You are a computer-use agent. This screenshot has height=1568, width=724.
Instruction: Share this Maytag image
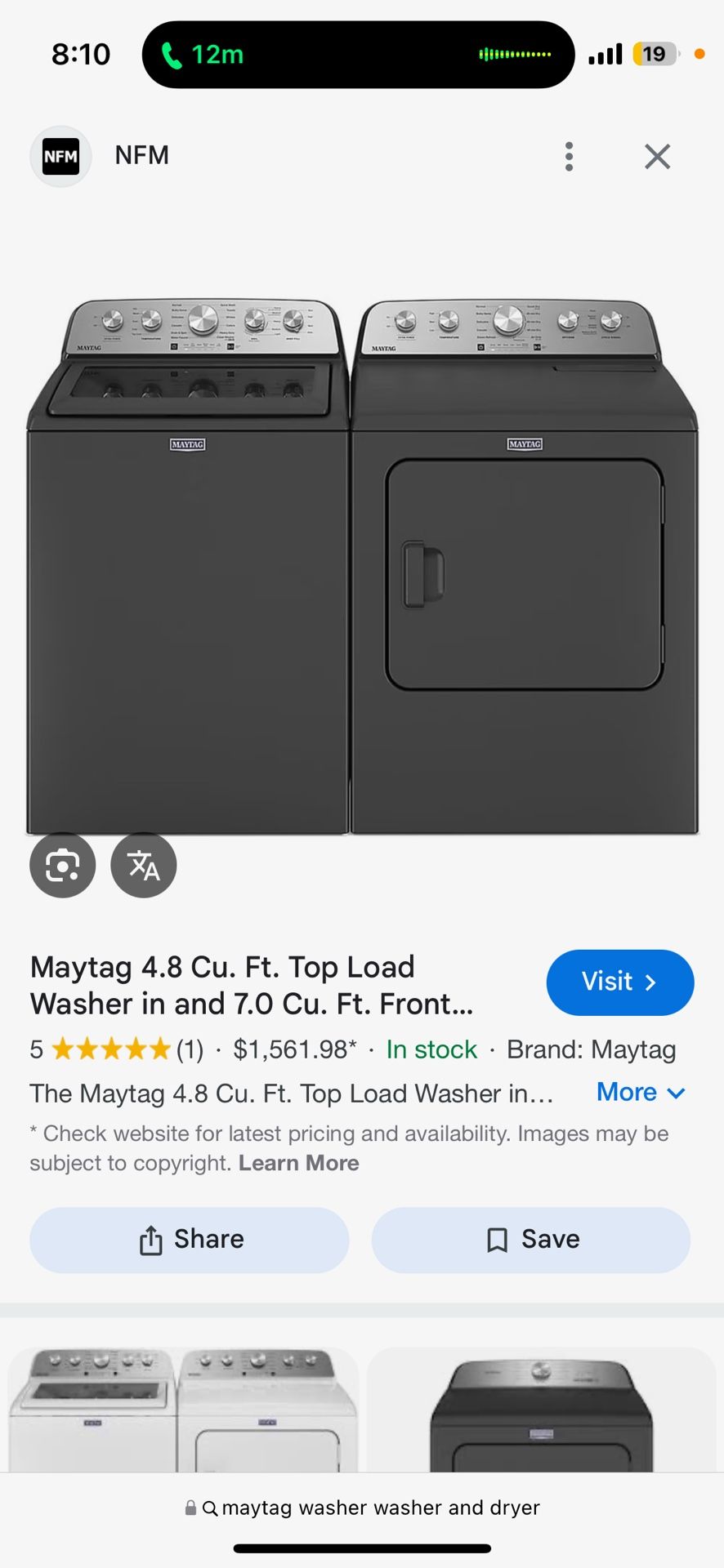[190, 1239]
